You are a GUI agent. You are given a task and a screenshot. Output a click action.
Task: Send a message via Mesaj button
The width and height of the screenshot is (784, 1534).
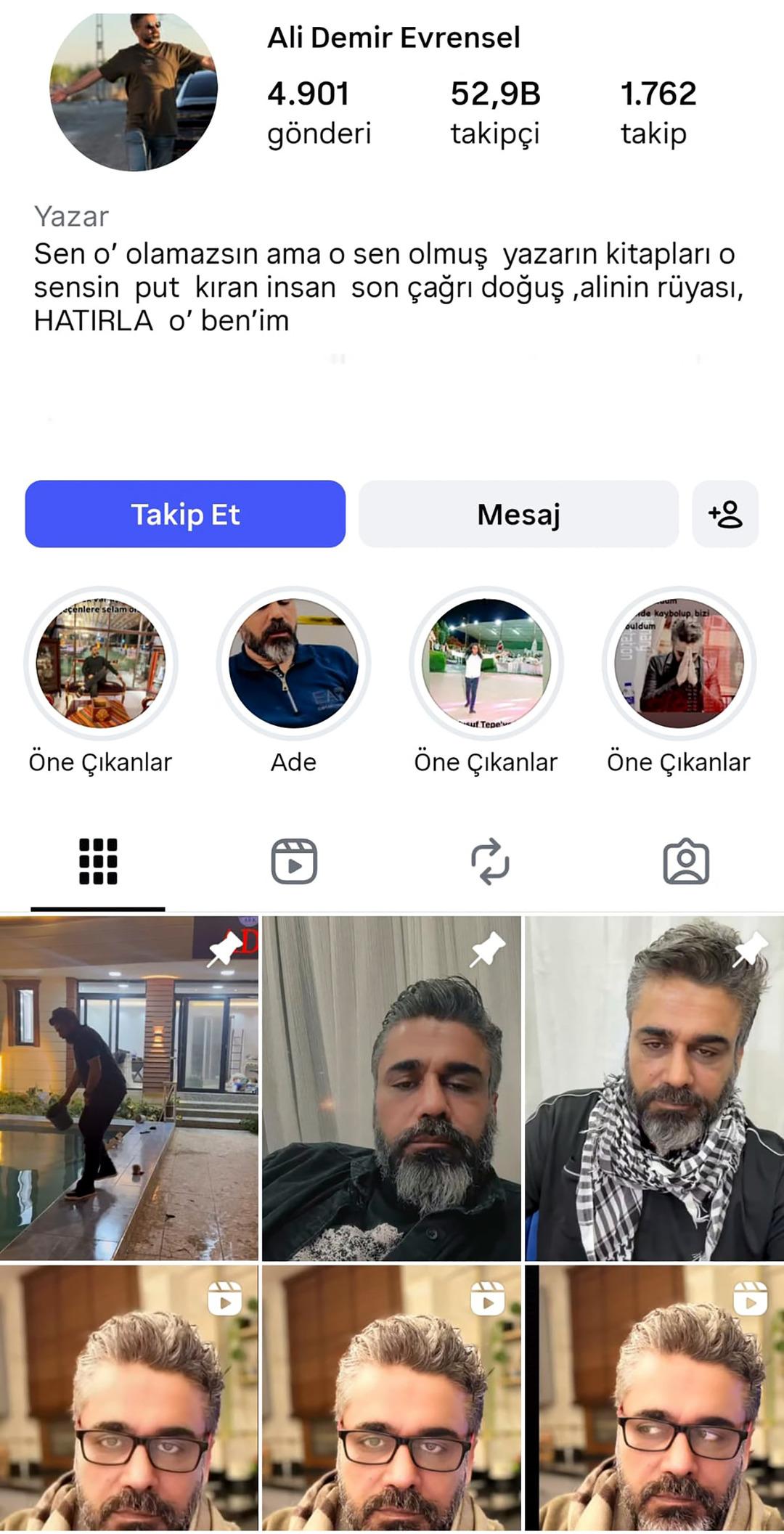pos(518,514)
